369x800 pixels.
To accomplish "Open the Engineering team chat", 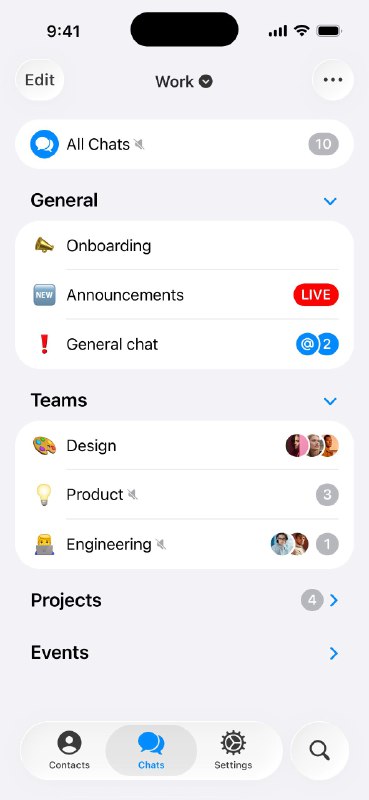I will pyautogui.click(x=184, y=544).
